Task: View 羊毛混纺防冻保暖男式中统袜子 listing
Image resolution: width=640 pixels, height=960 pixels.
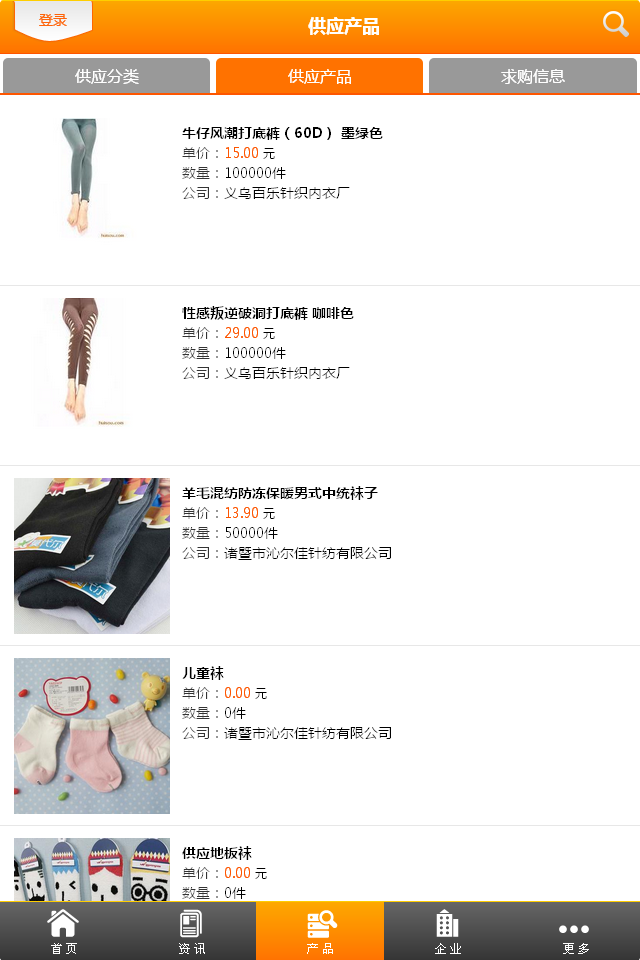Action: pyautogui.click(x=279, y=493)
